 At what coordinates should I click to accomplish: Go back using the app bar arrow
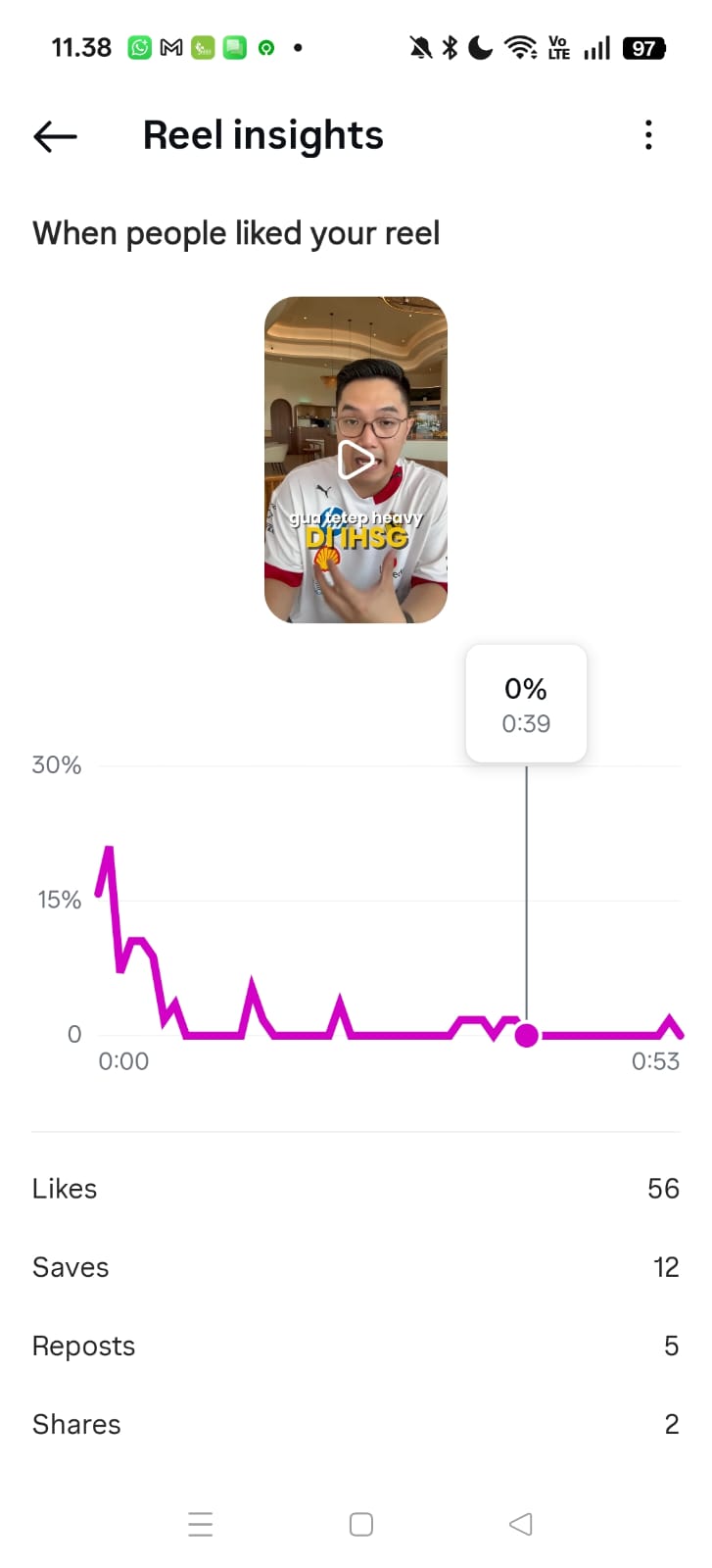55,136
